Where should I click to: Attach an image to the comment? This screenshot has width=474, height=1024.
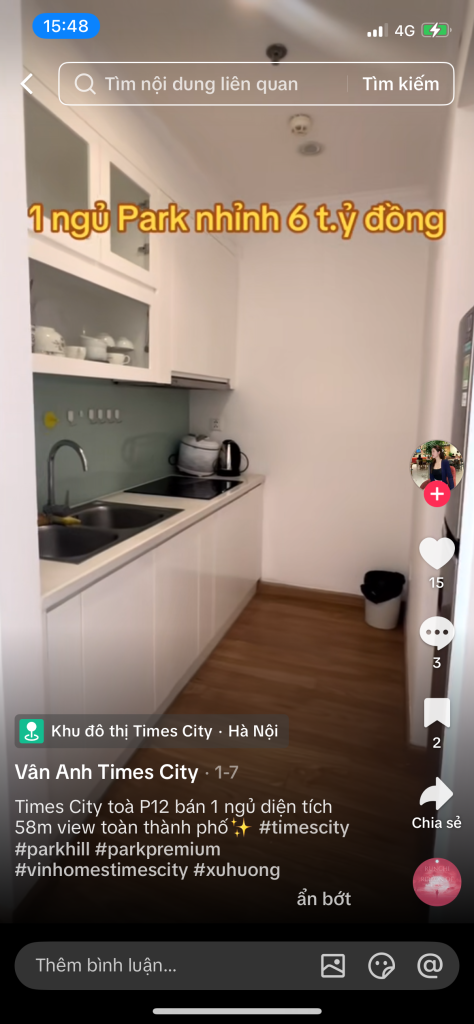click(333, 965)
